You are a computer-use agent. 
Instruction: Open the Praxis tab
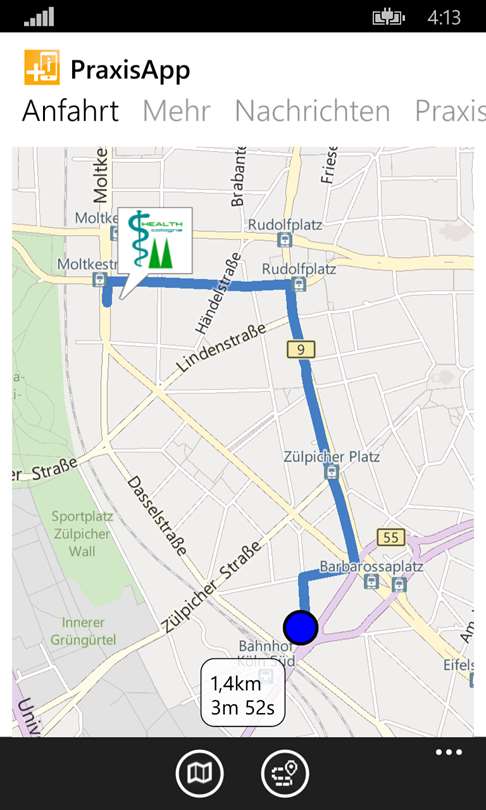pyautogui.click(x=450, y=111)
